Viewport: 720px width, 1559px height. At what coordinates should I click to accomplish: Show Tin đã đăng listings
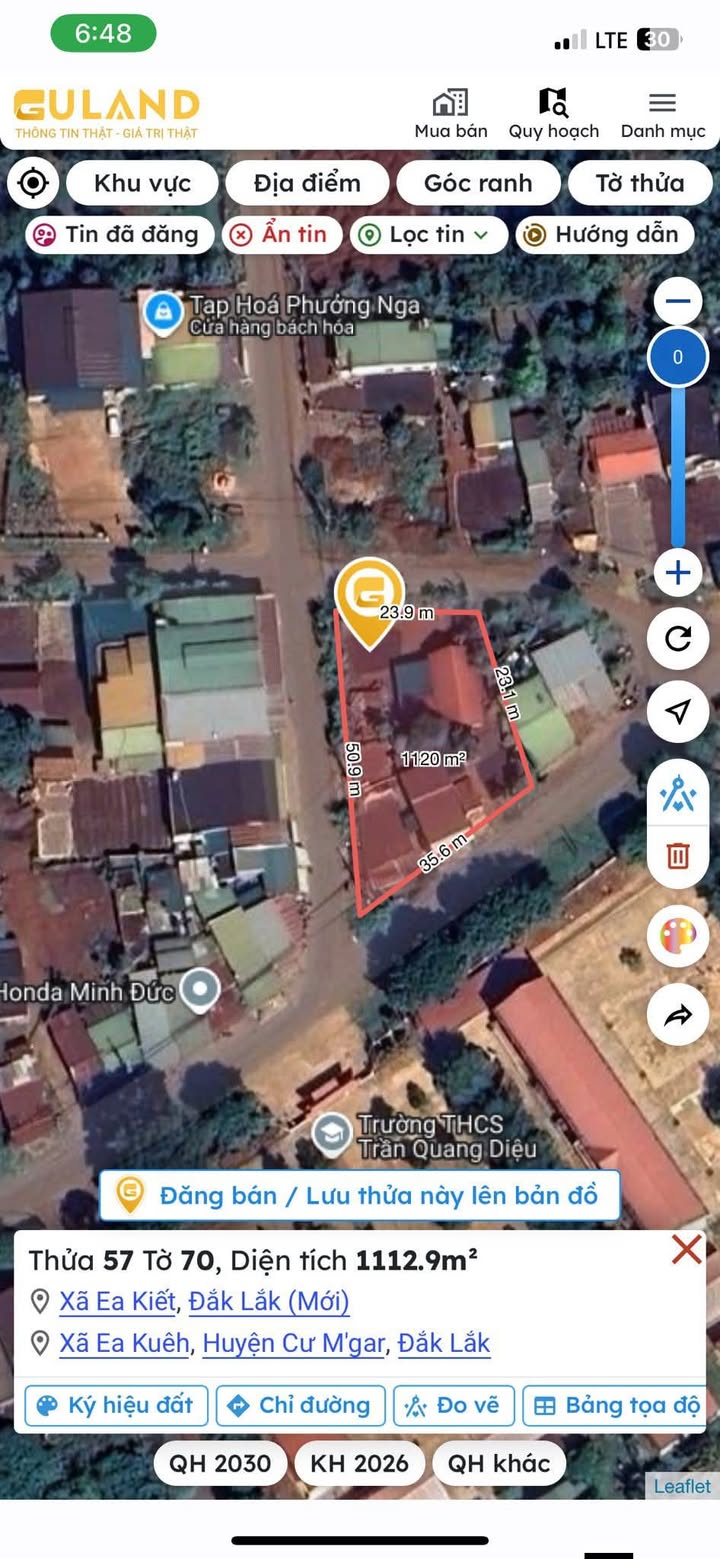pos(119,235)
